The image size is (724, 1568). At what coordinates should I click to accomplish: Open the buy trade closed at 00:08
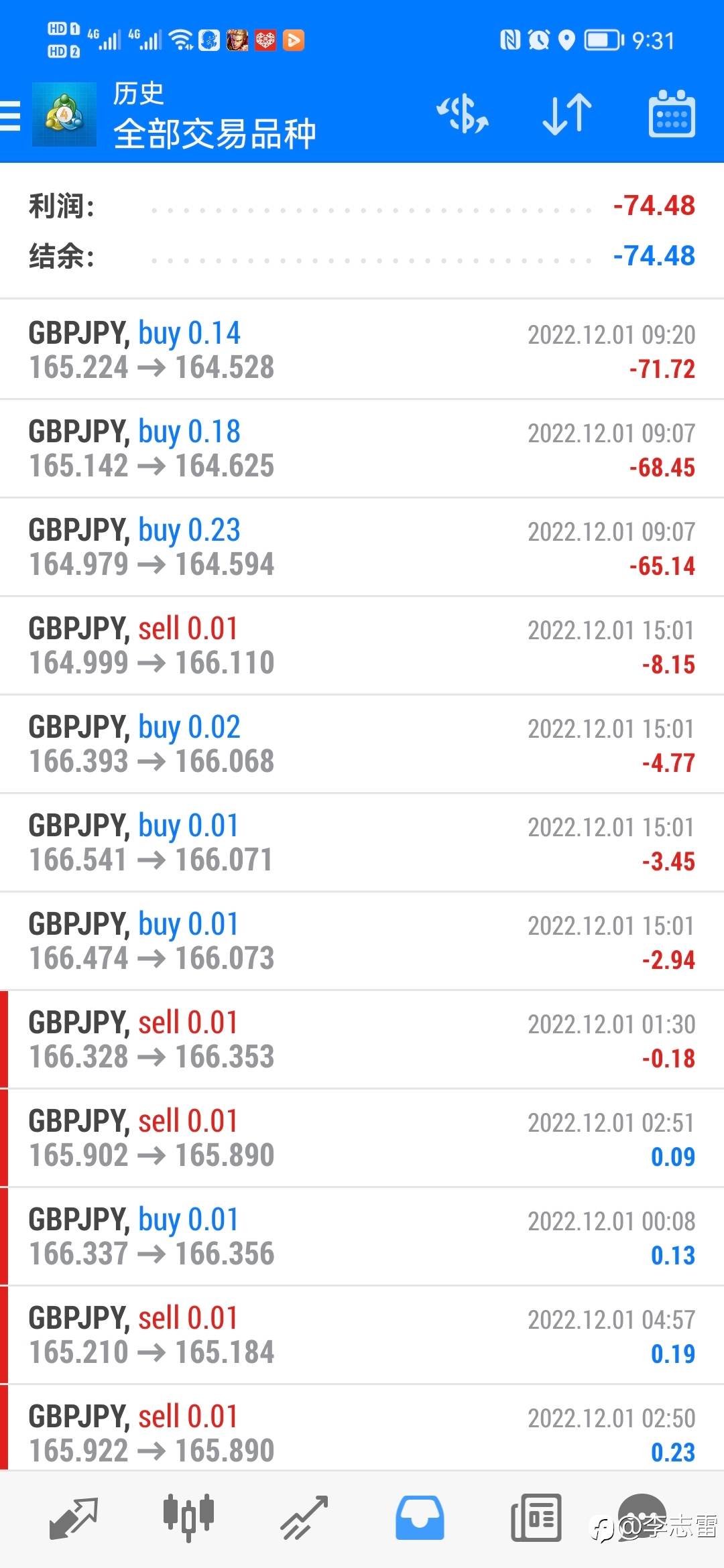[362, 1236]
